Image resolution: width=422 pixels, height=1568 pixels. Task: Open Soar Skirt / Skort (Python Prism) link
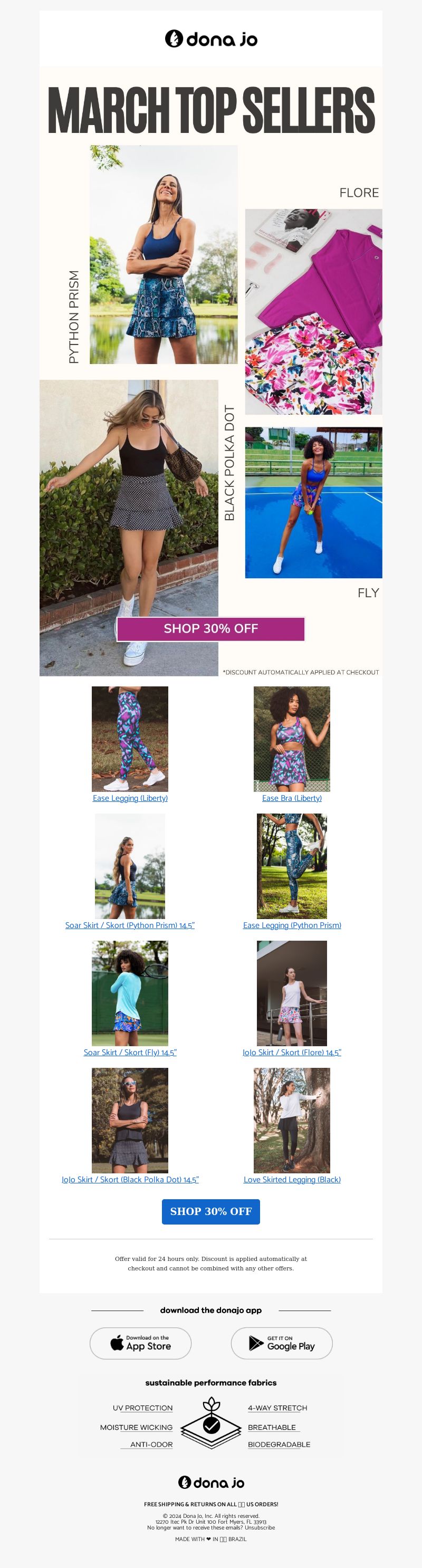click(130, 925)
